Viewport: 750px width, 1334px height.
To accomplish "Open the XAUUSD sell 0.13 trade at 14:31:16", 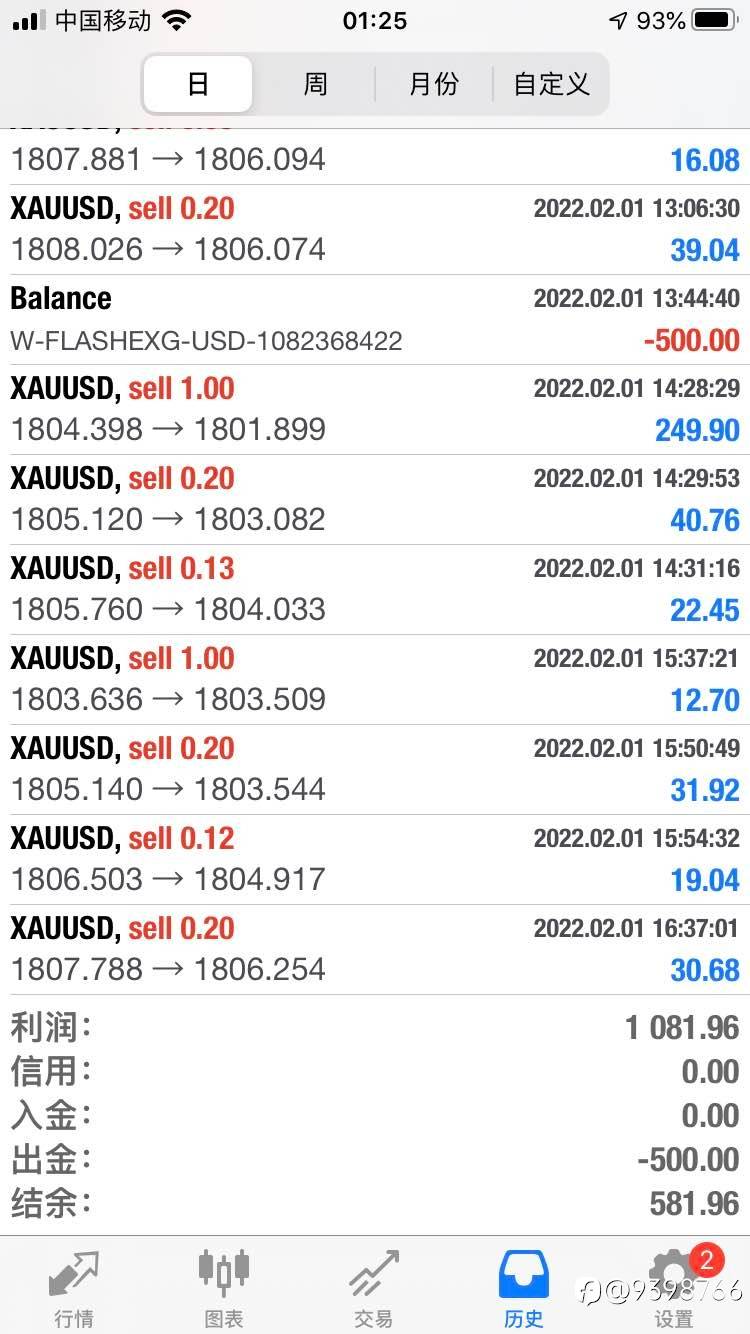I will pos(375,590).
